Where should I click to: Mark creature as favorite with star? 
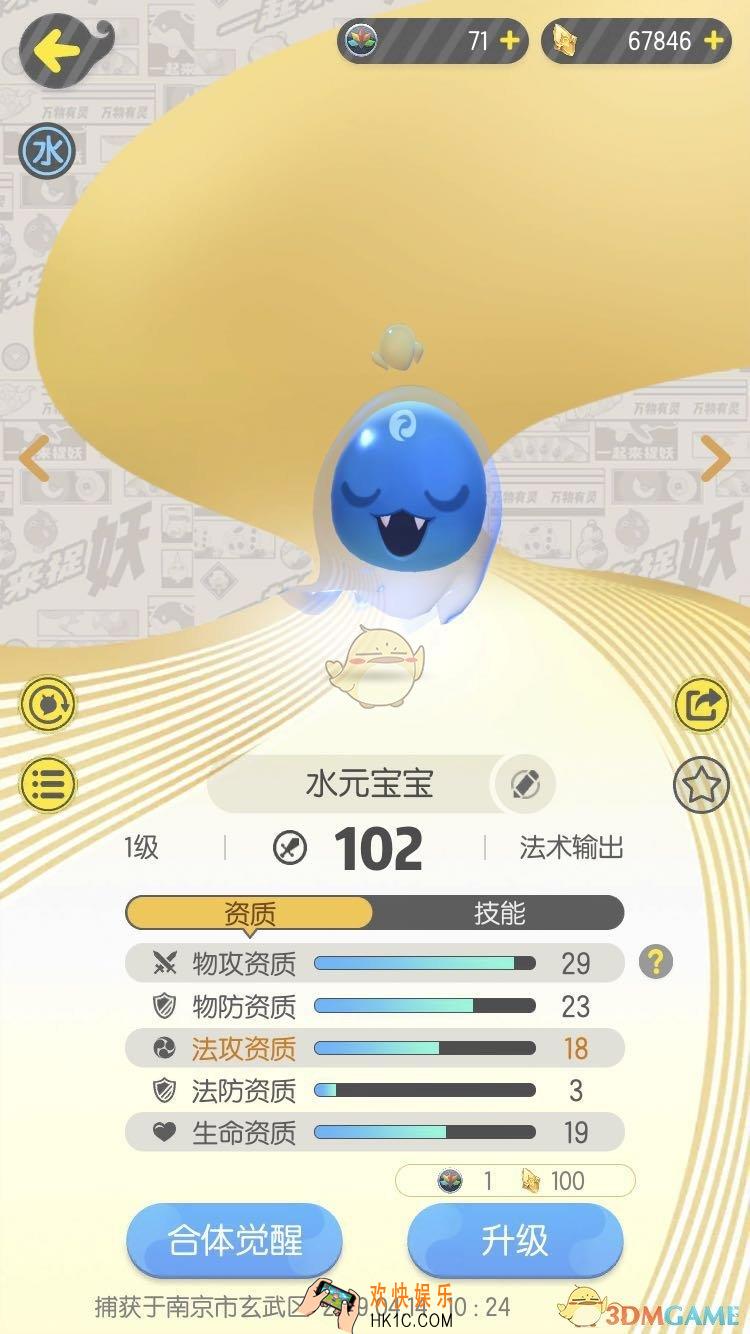coord(702,785)
